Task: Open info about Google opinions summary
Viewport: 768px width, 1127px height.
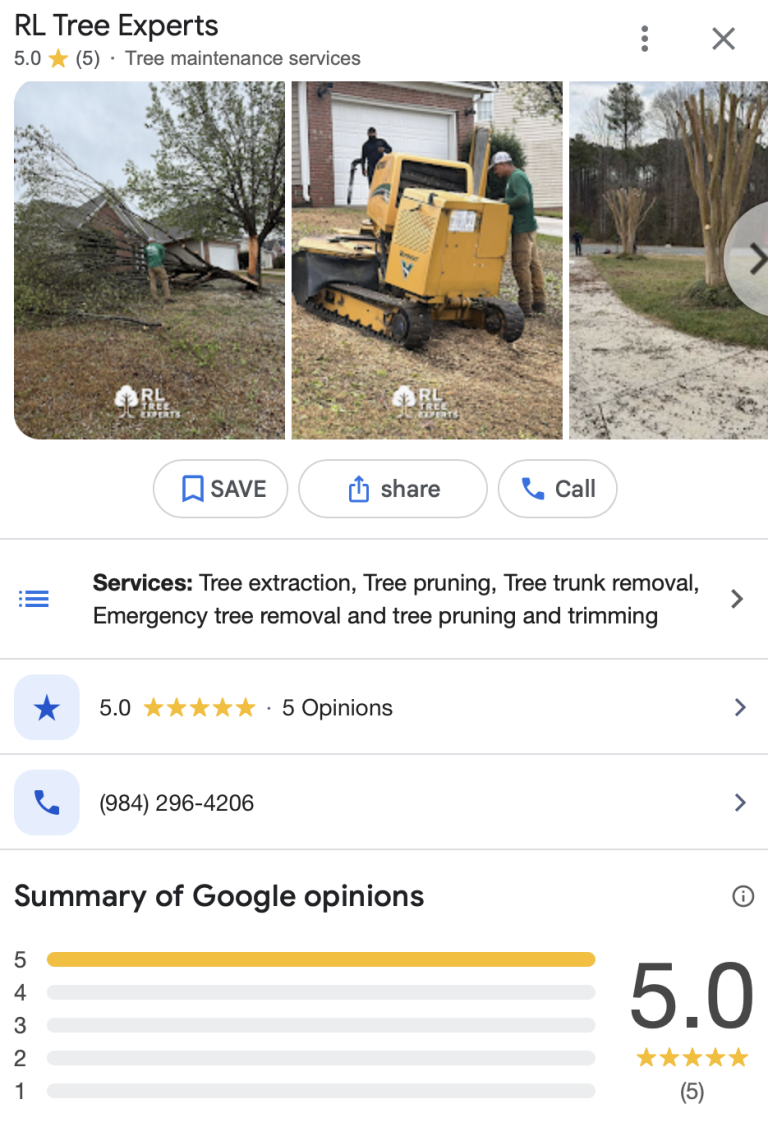Action: point(743,896)
